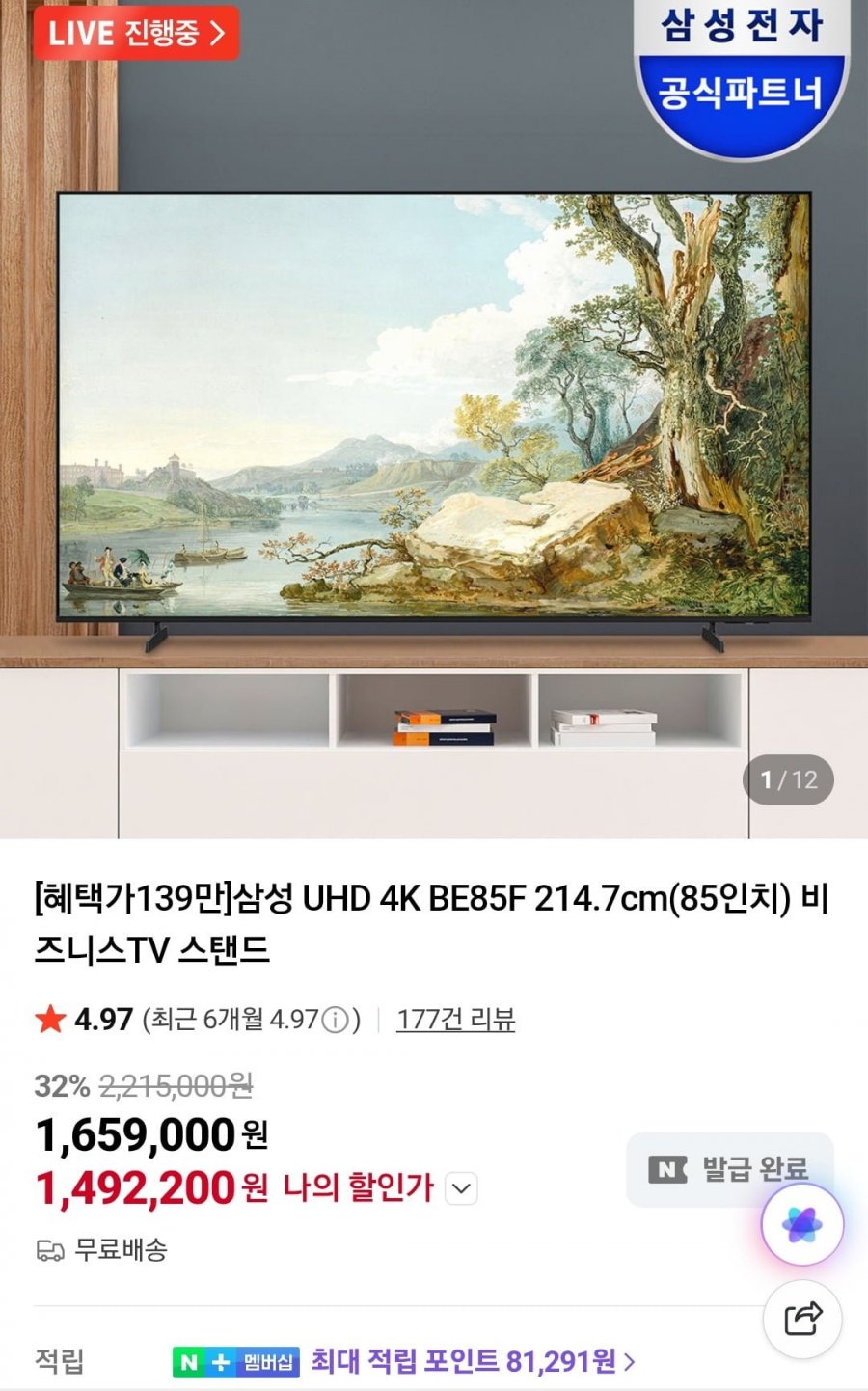Open the LIVE 진행중 broadcast badge

click(136, 33)
